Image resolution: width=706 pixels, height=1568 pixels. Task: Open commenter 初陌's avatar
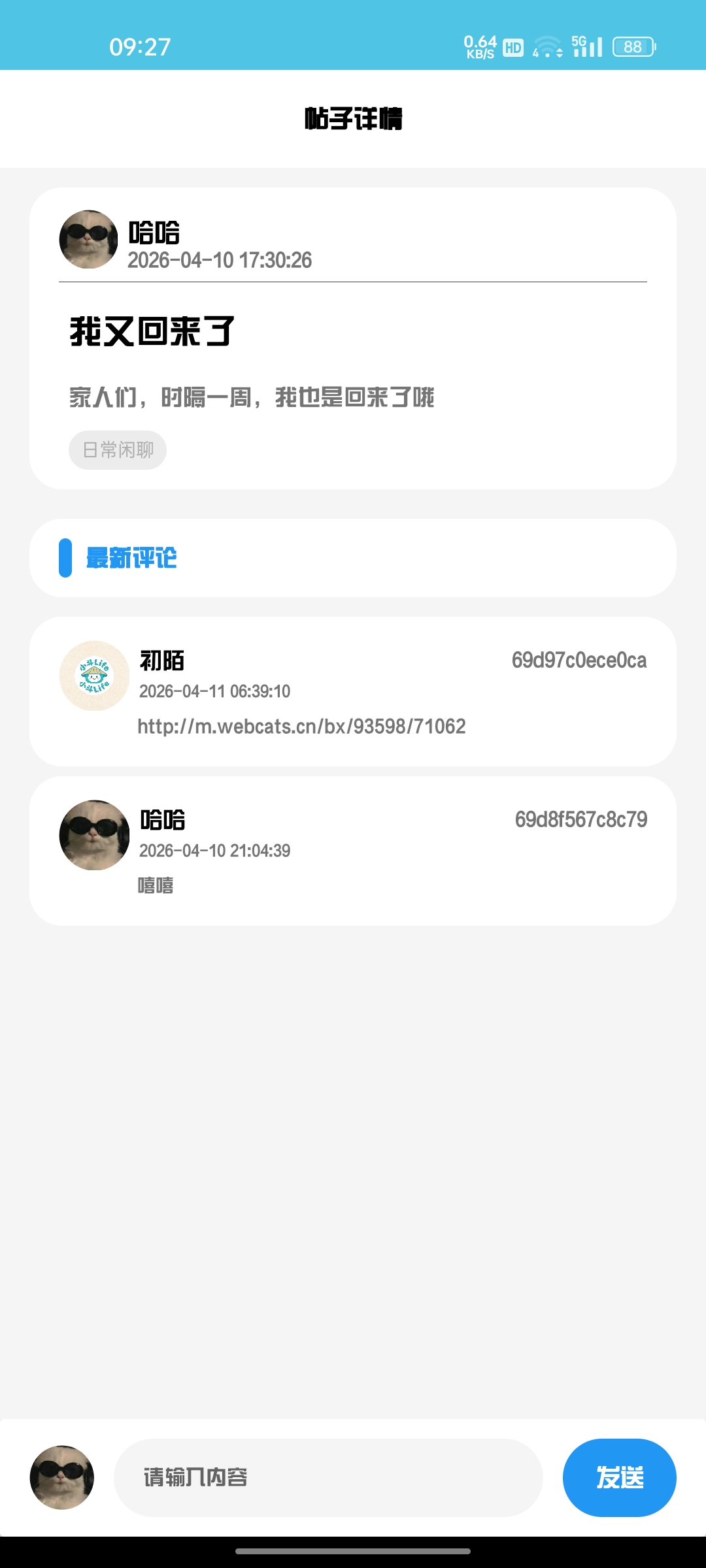[94, 676]
